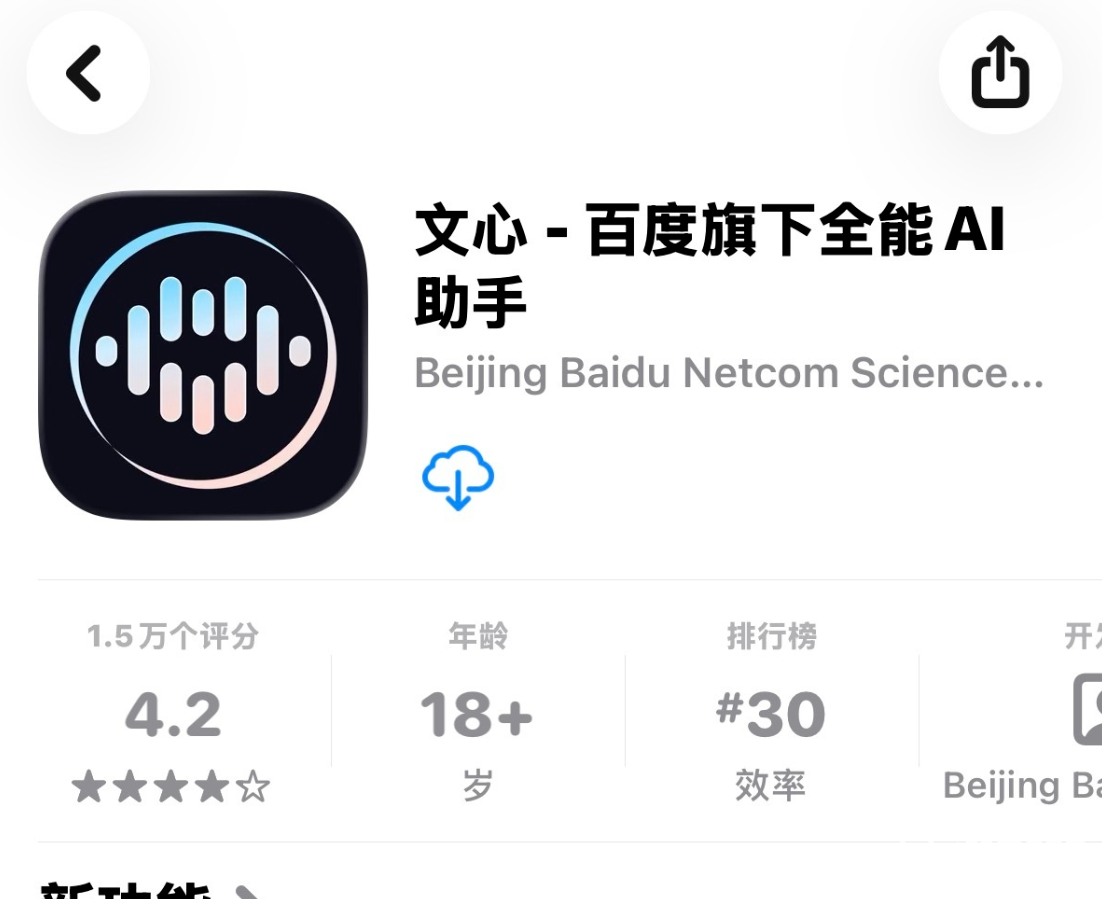The image size is (1102, 899).
Task: View the 18+ age rating details
Action: click(477, 713)
